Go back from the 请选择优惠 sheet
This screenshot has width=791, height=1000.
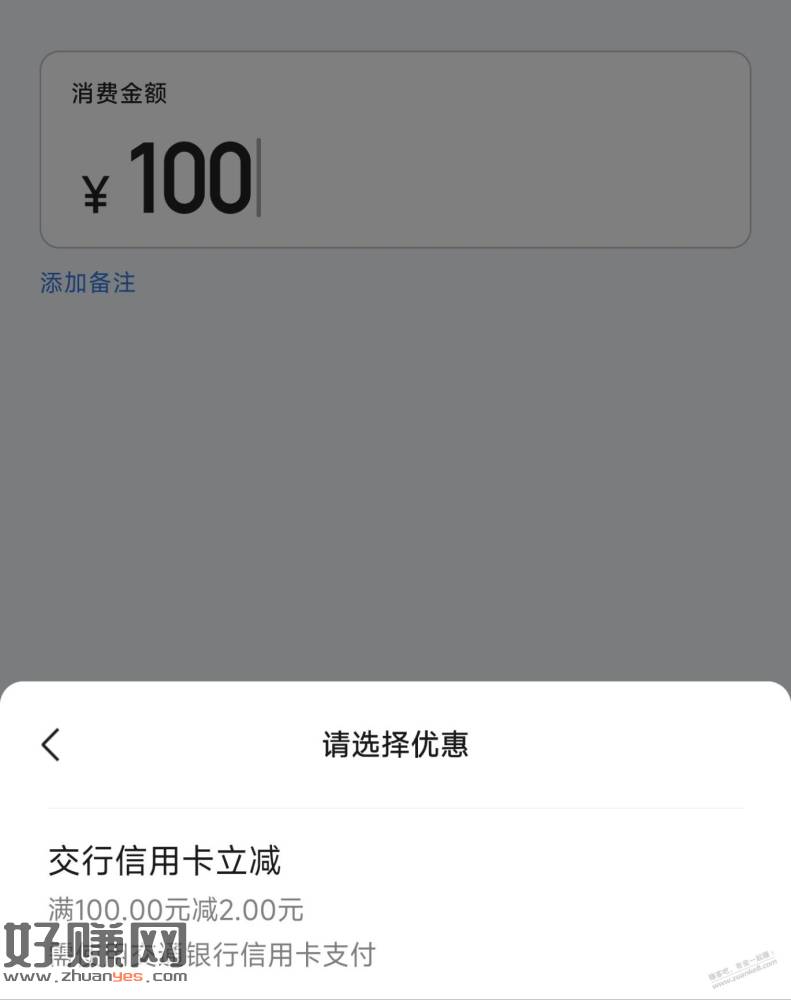pyautogui.click(x=51, y=745)
